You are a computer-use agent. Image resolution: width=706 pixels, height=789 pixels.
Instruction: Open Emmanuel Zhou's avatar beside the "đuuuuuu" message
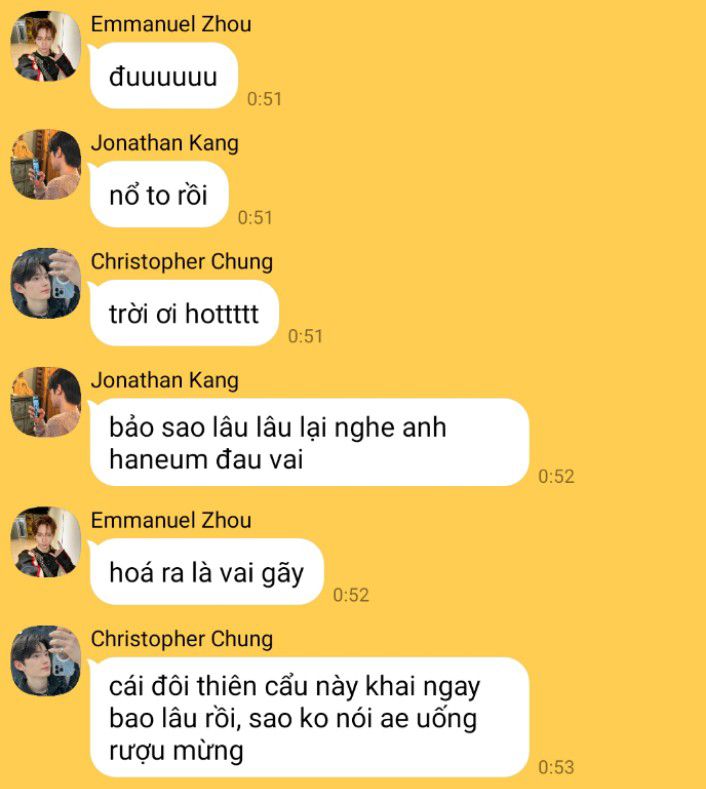(x=45, y=47)
